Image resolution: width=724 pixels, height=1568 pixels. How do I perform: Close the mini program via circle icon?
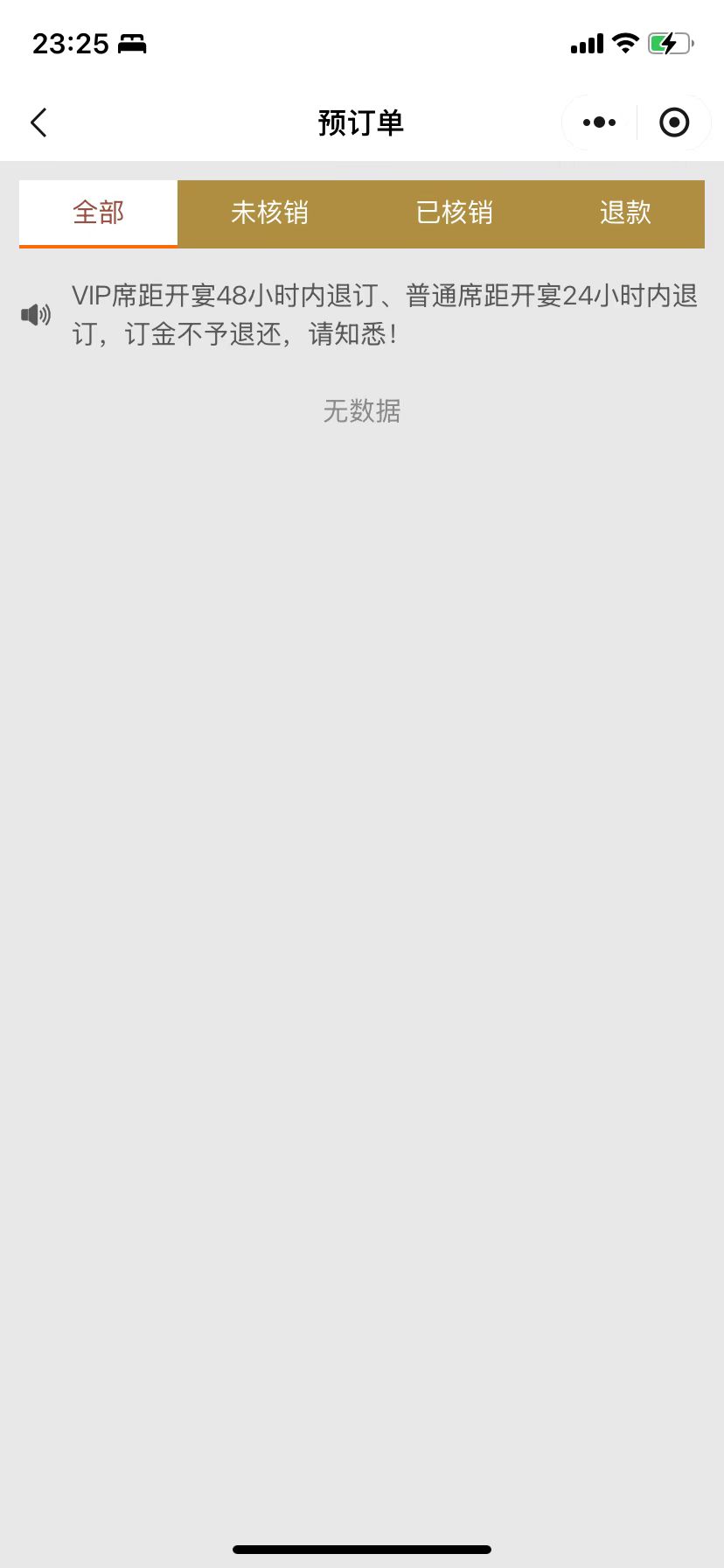pyautogui.click(x=674, y=122)
